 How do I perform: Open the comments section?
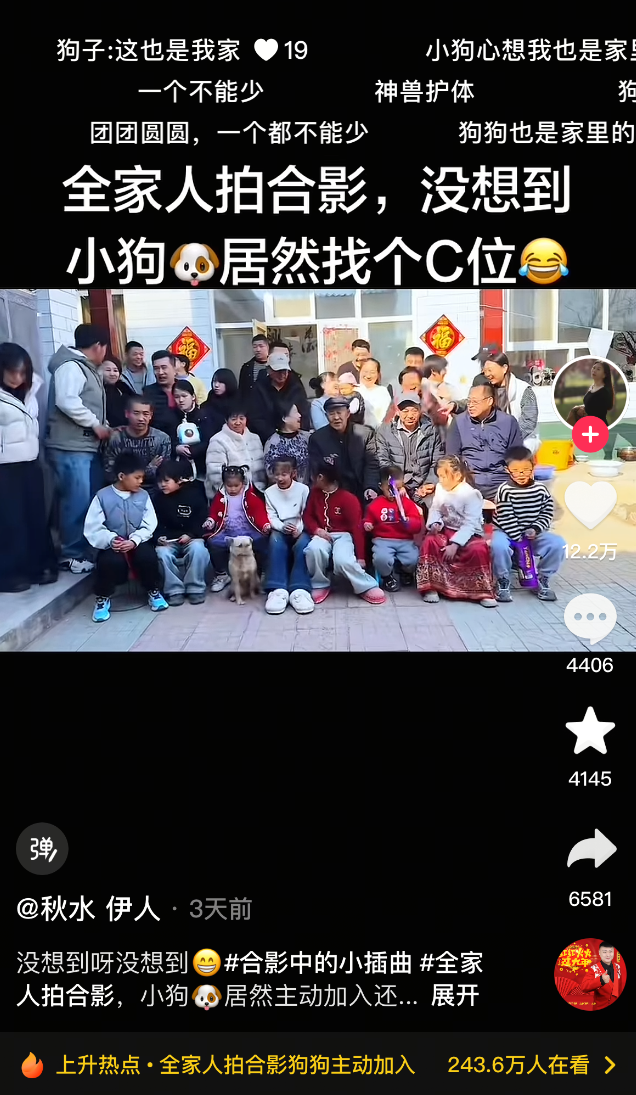pyautogui.click(x=590, y=619)
